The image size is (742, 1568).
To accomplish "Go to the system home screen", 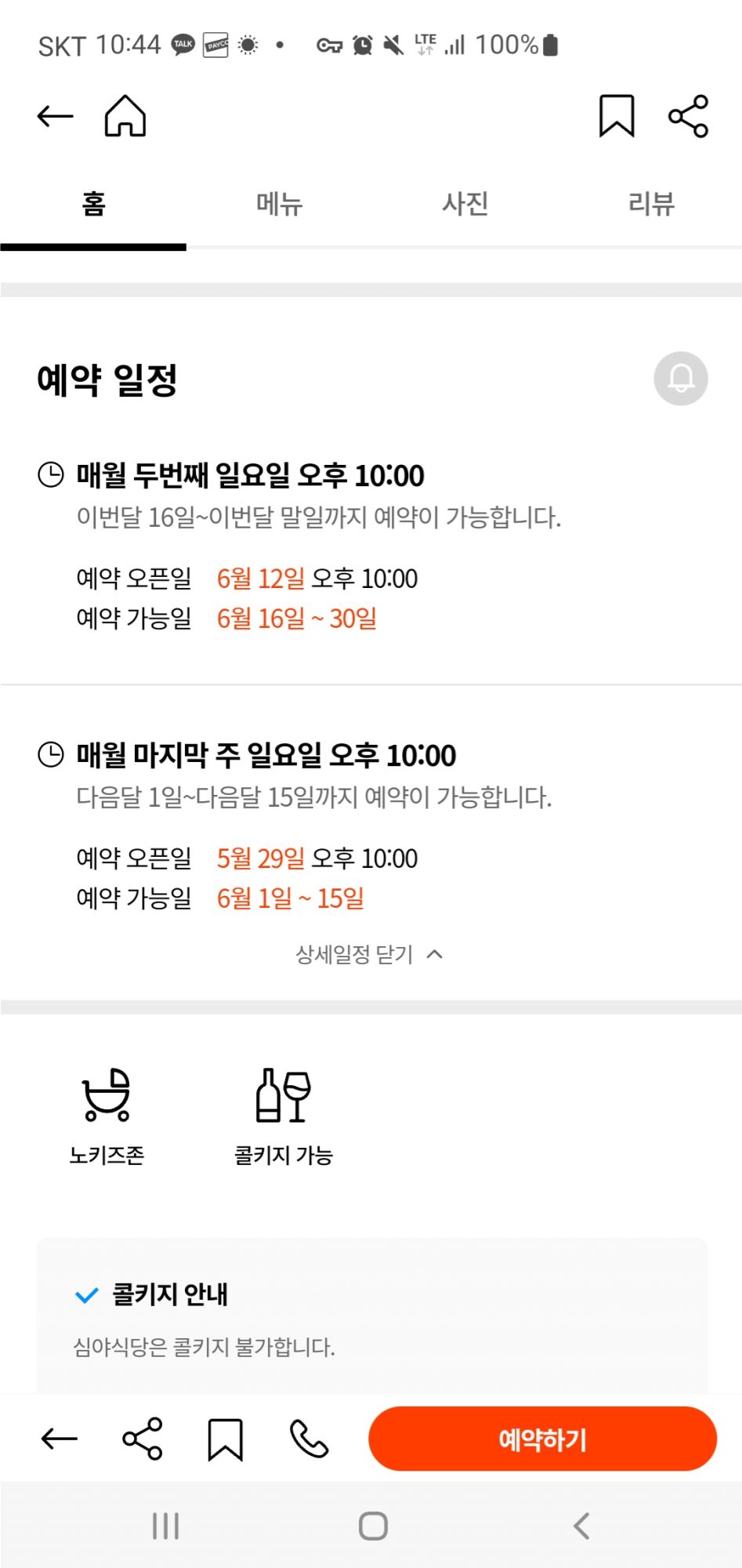I will (373, 1526).
